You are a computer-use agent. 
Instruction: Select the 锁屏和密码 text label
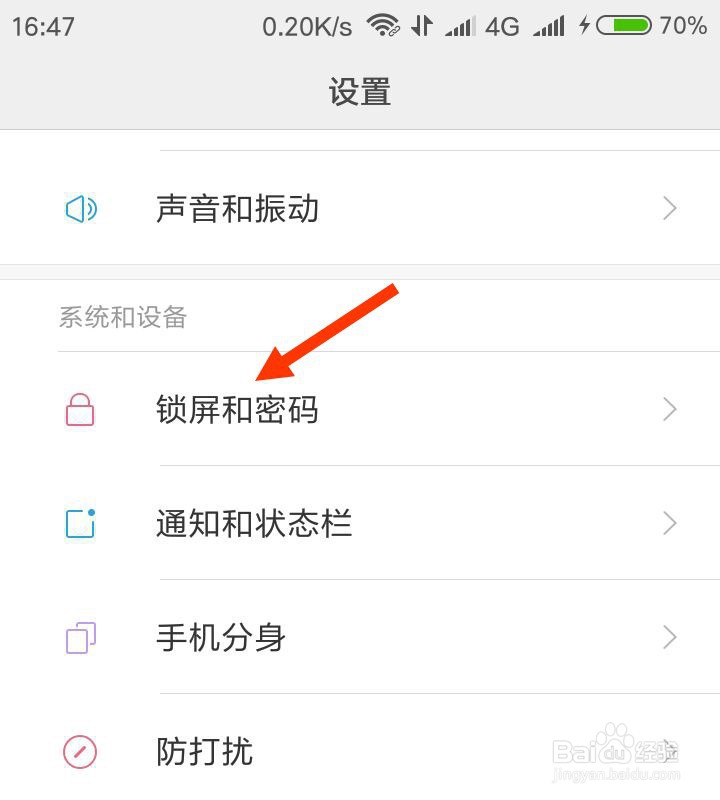pos(237,409)
